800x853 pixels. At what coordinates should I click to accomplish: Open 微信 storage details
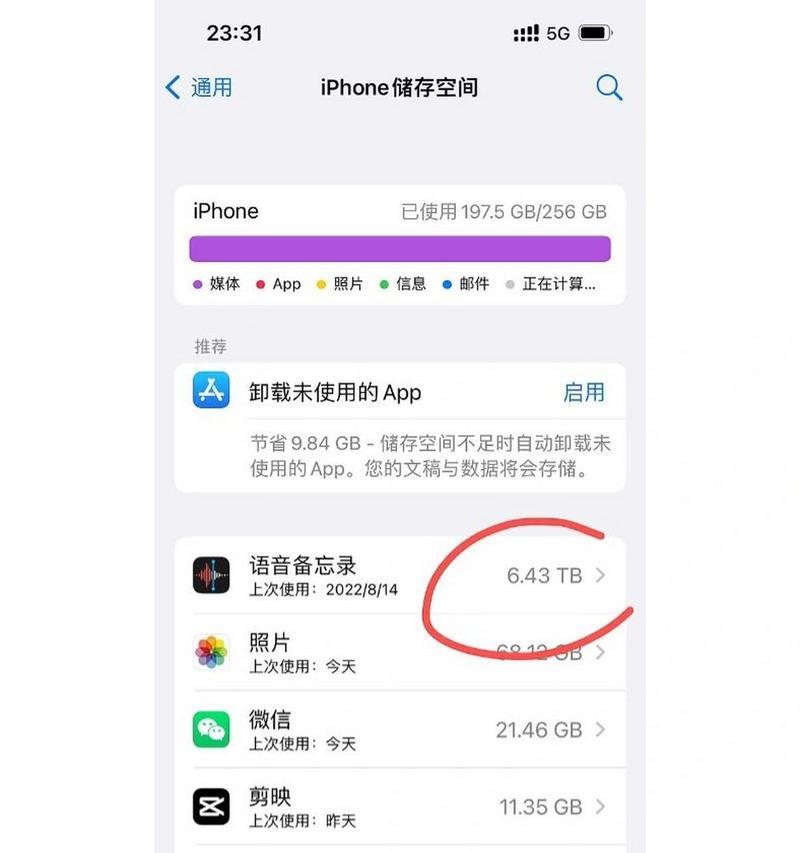click(400, 730)
